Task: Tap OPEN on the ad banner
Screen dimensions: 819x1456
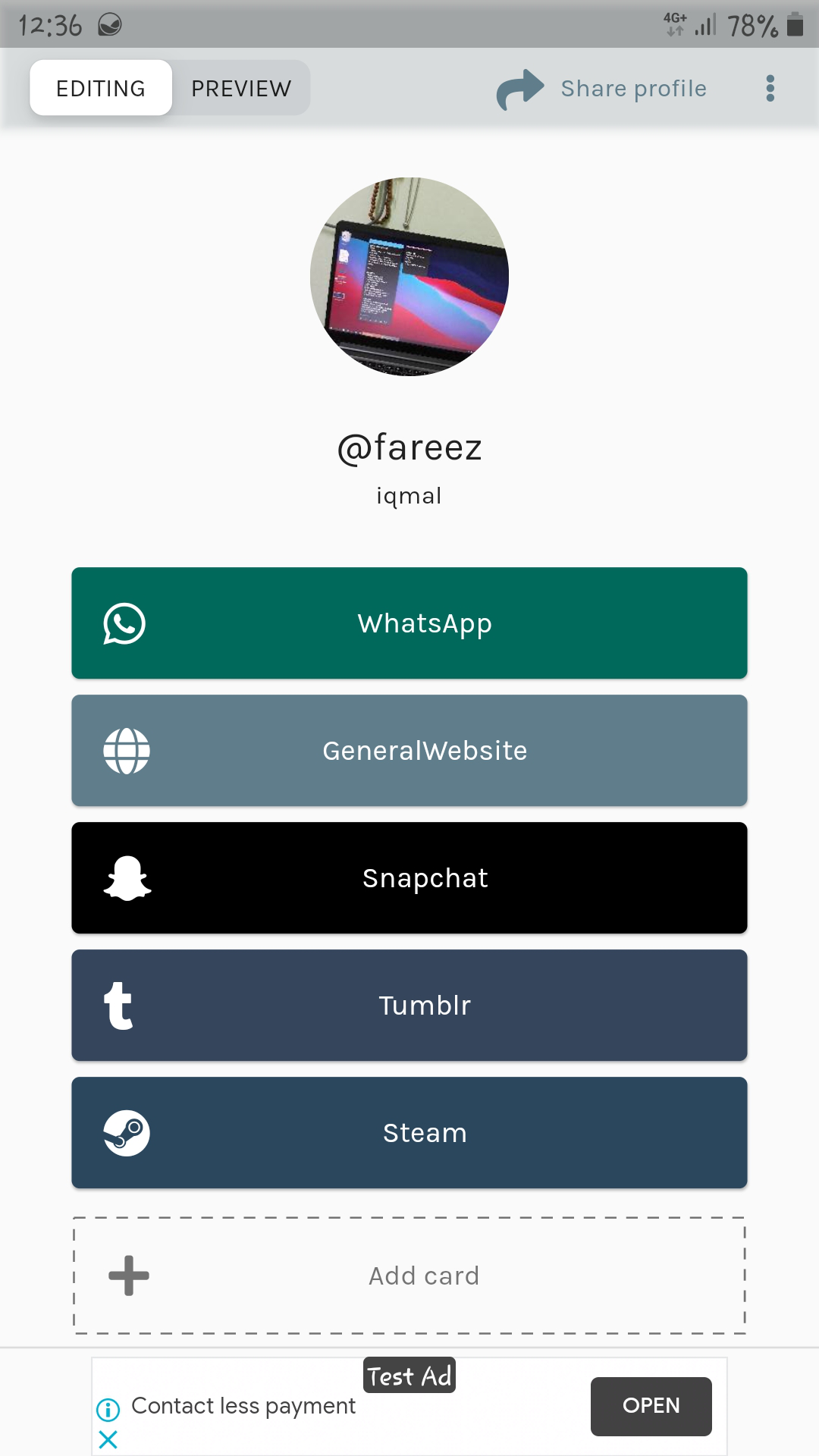Action: point(651,1406)
